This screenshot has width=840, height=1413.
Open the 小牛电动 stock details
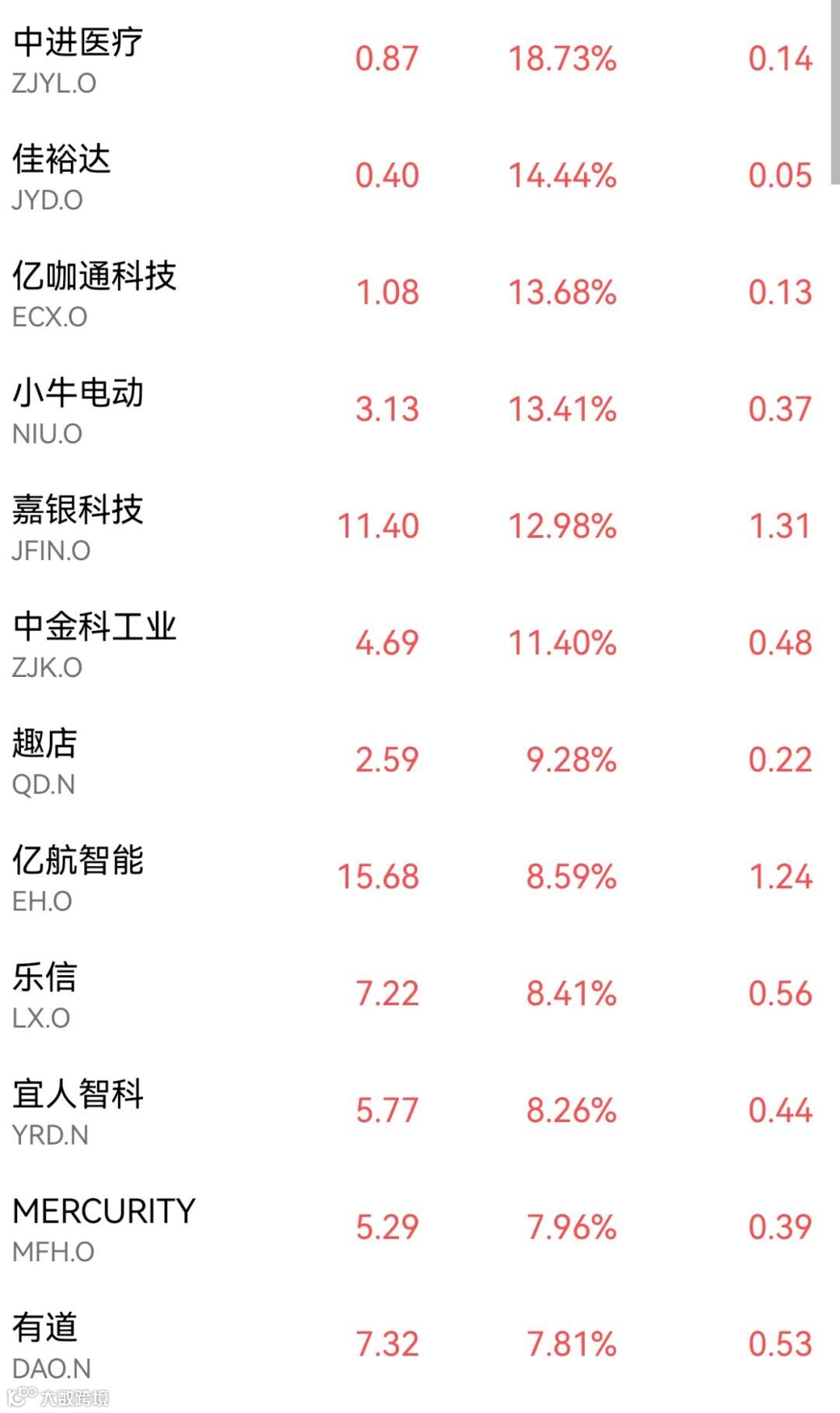coord(78,394)
